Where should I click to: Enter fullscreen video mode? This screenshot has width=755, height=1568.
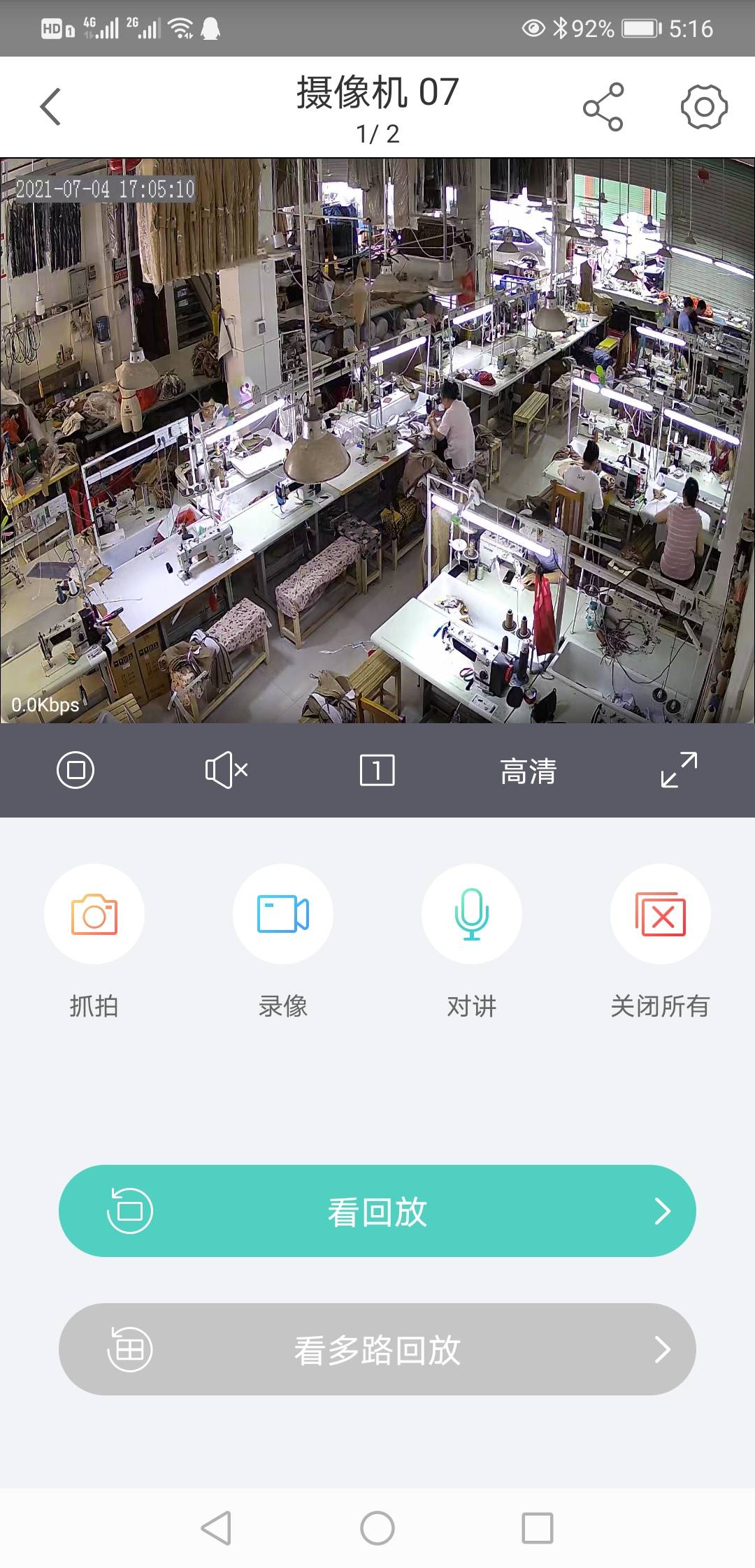point(679,770)
